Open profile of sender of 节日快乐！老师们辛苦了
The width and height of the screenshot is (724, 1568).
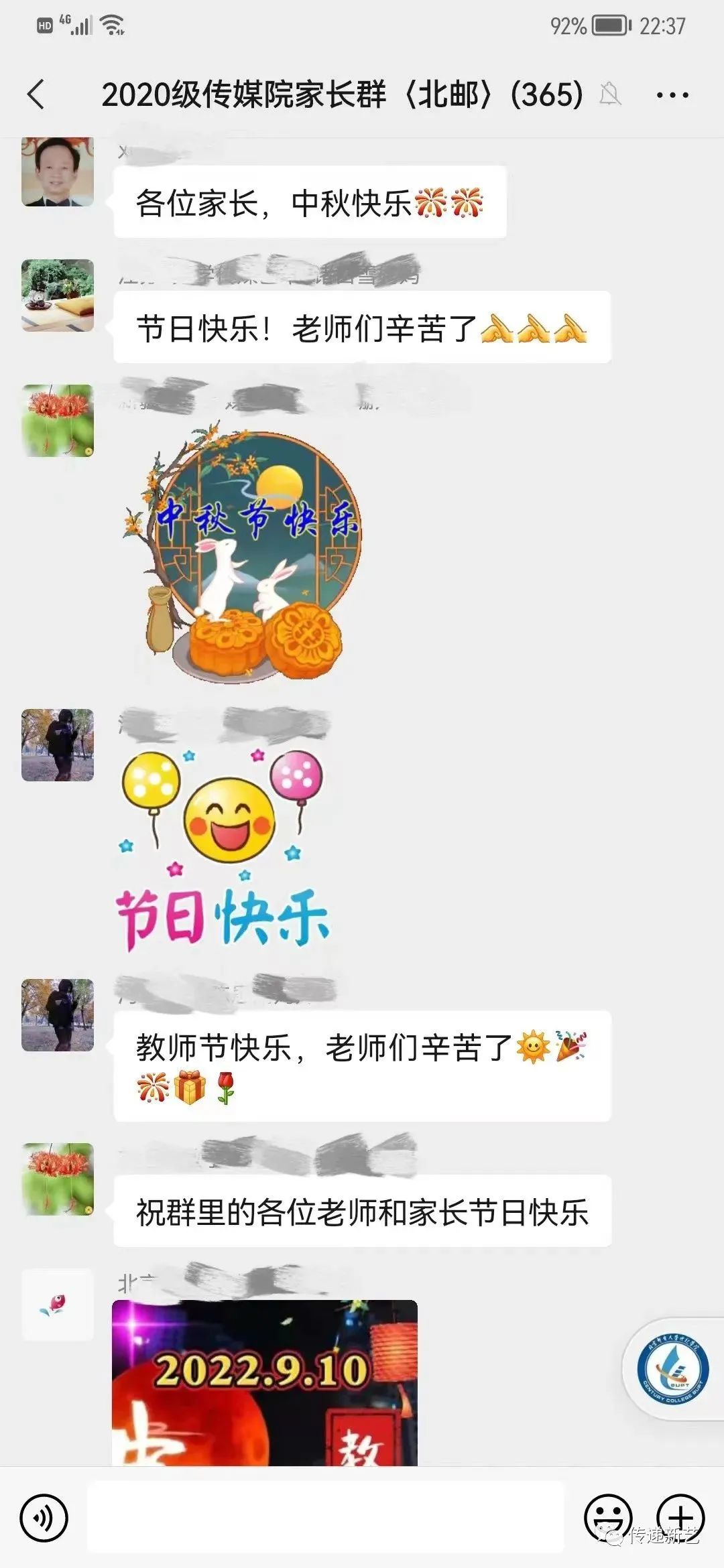(x=58, y=296)
